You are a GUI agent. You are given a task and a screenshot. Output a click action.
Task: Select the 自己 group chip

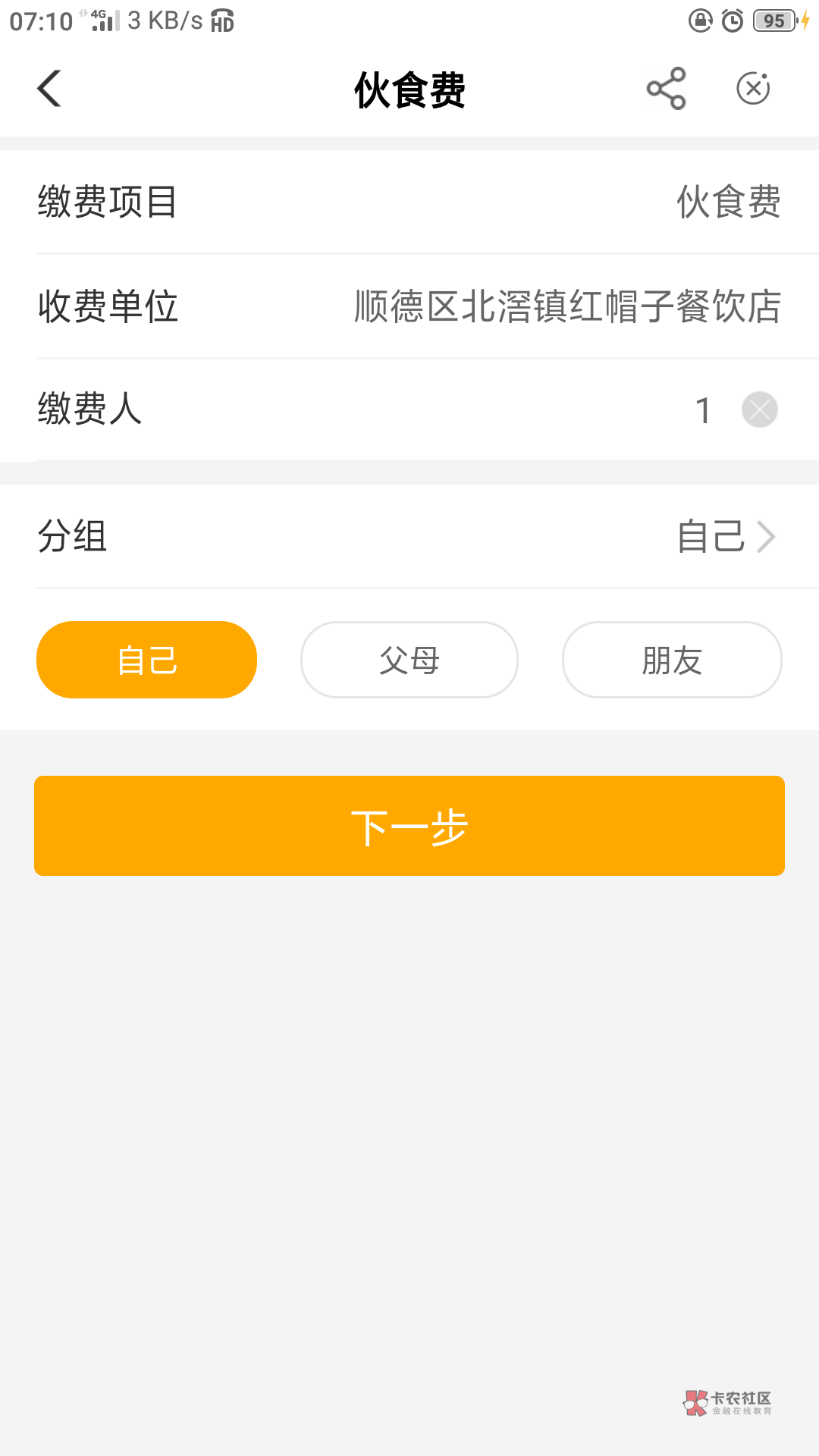point(147,660)
